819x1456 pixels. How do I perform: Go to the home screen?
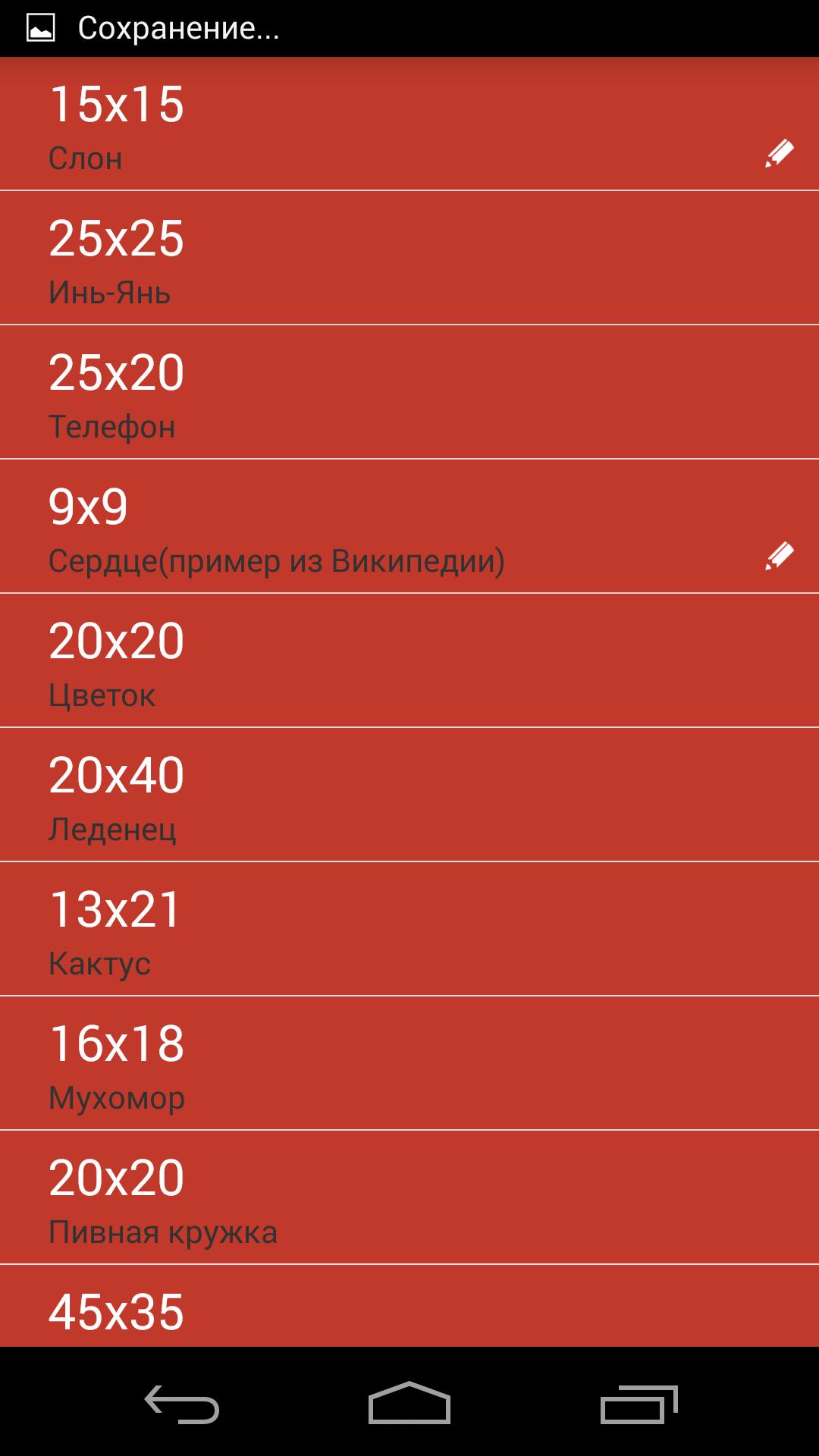click(x=409, y=1403)
